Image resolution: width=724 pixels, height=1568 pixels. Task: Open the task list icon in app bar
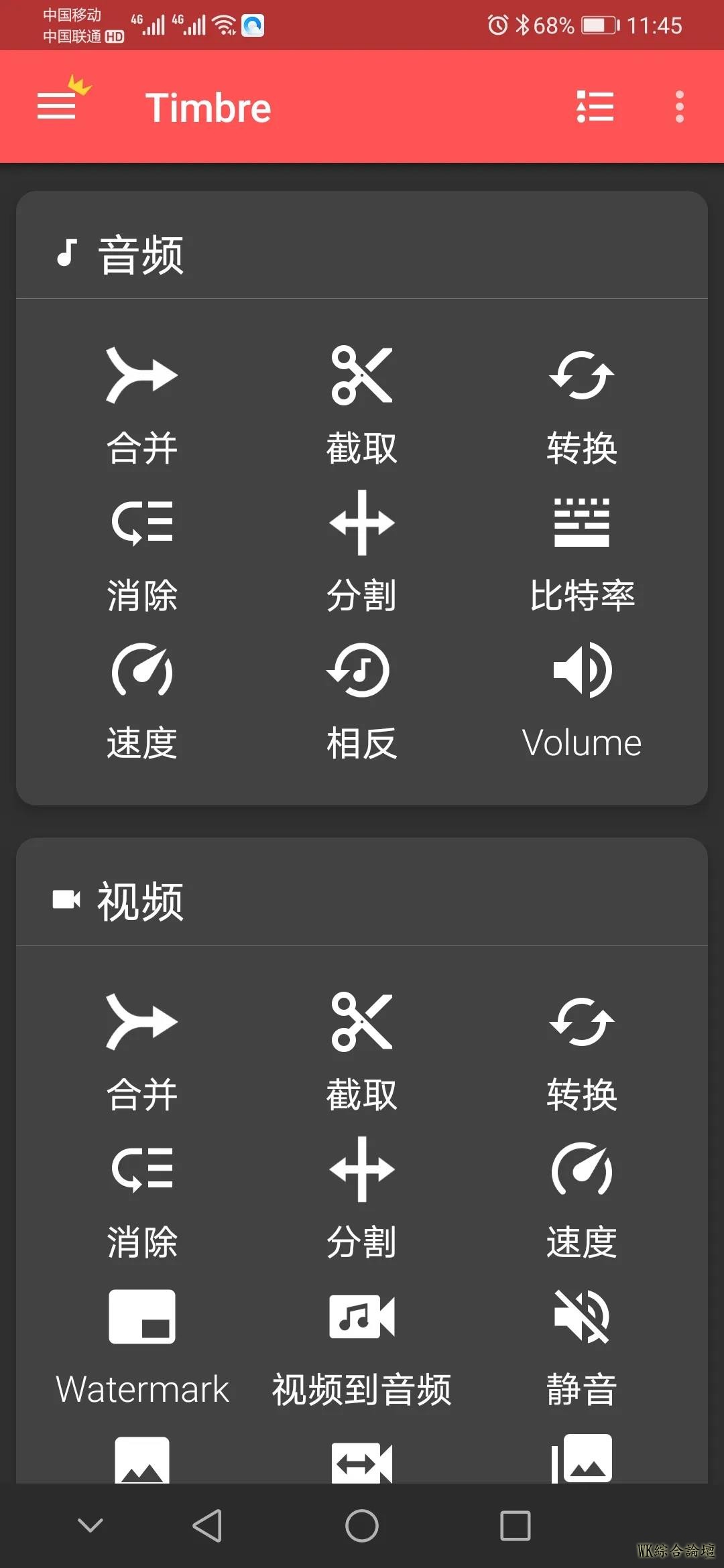pyautogui.click(x=595, y=107)
